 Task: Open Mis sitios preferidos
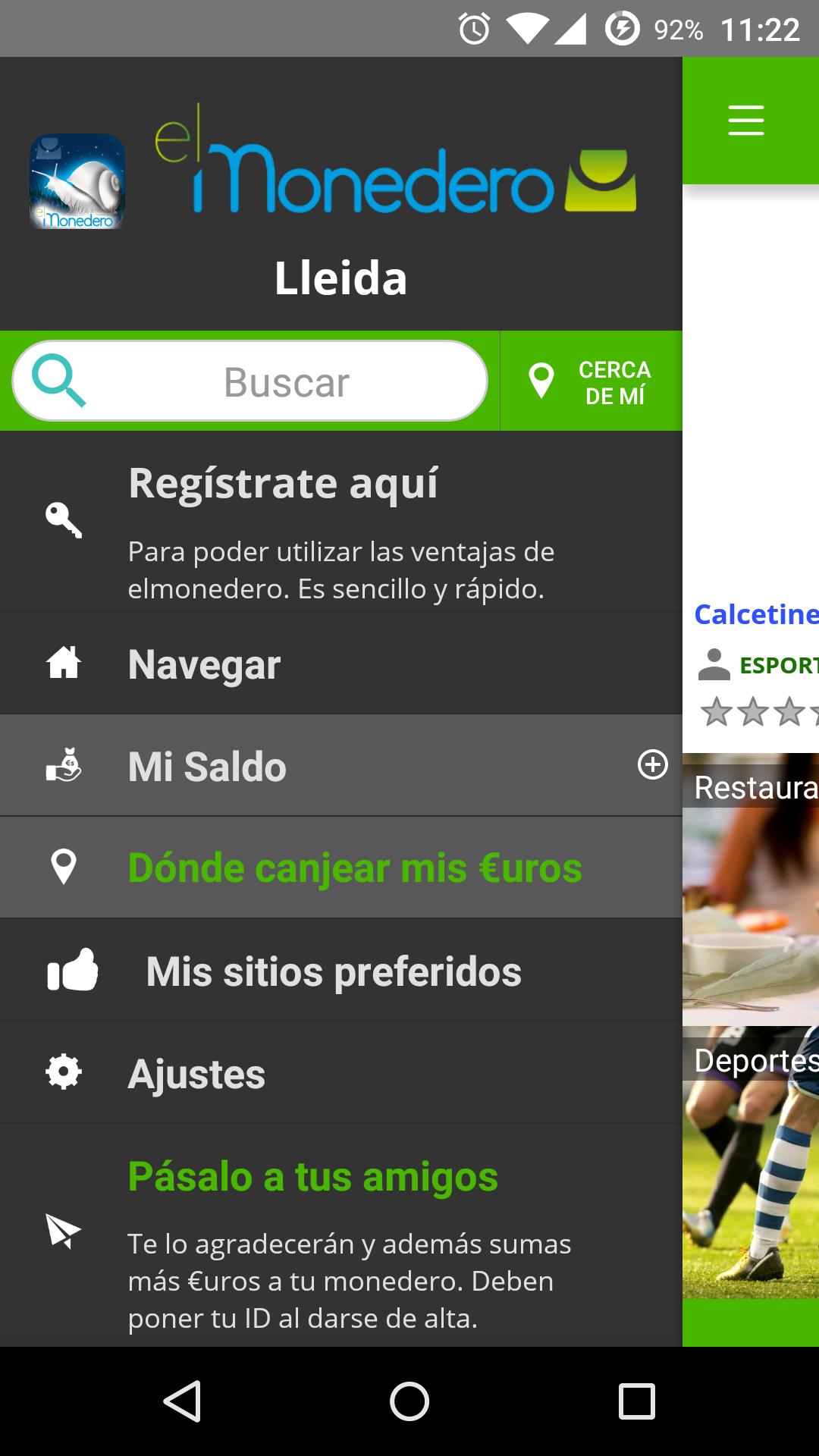[341, 971]
